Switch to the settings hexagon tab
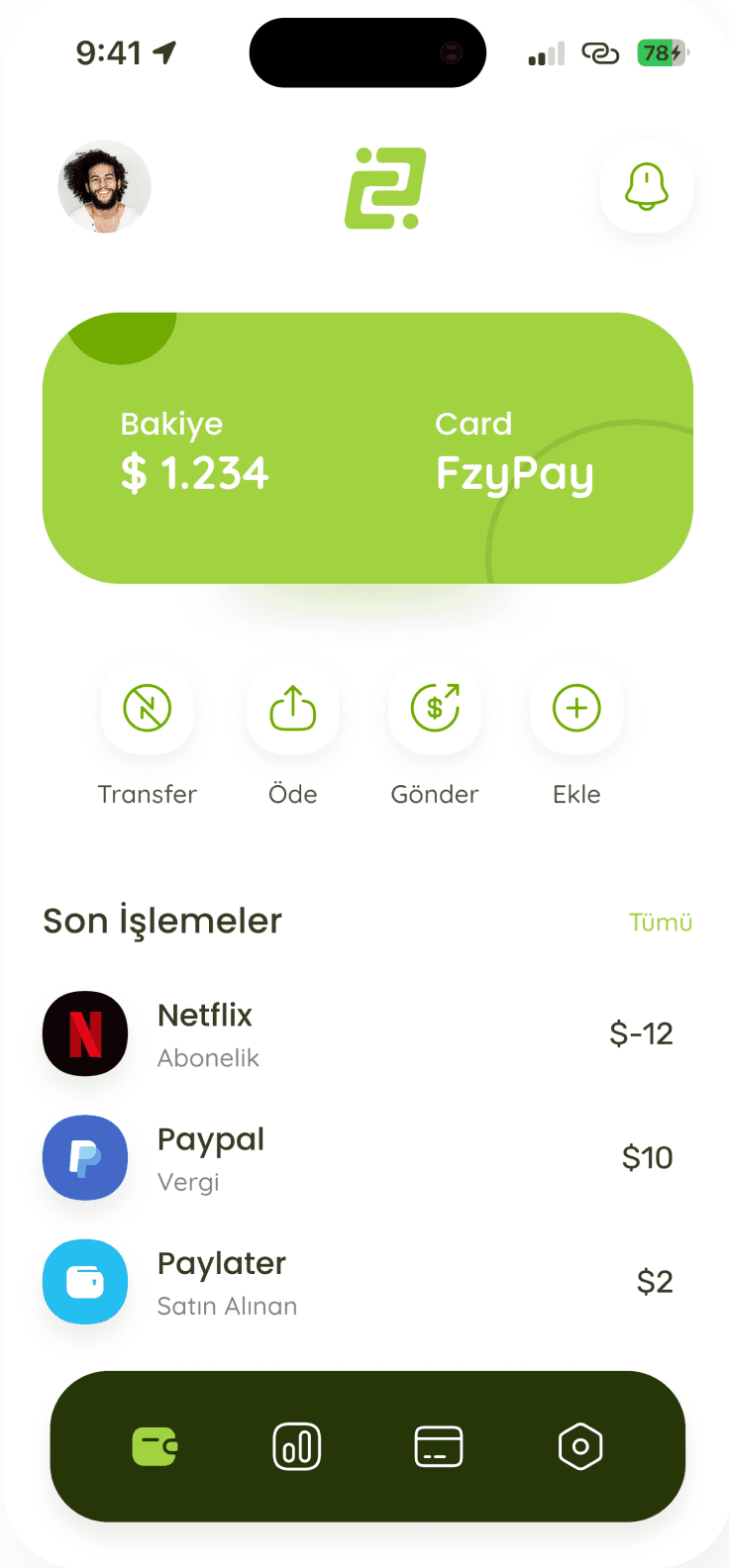Viewport: 729px width, 1568px height. coord(580,1446)
